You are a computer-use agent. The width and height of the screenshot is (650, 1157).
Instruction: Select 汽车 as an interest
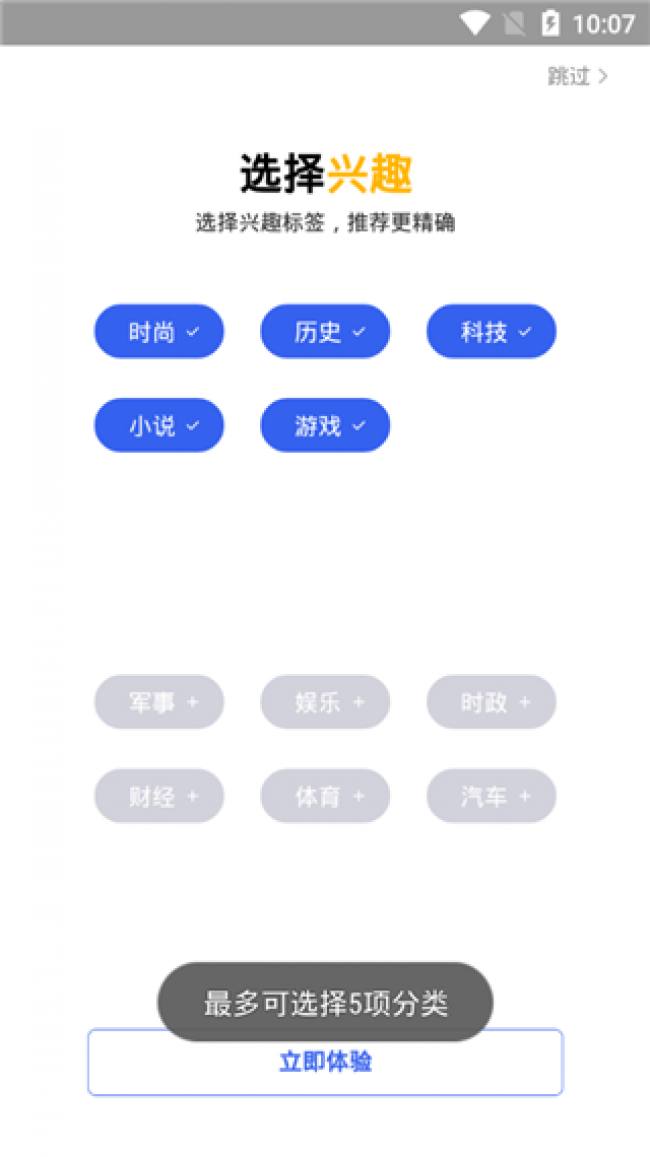coord(491,797)
